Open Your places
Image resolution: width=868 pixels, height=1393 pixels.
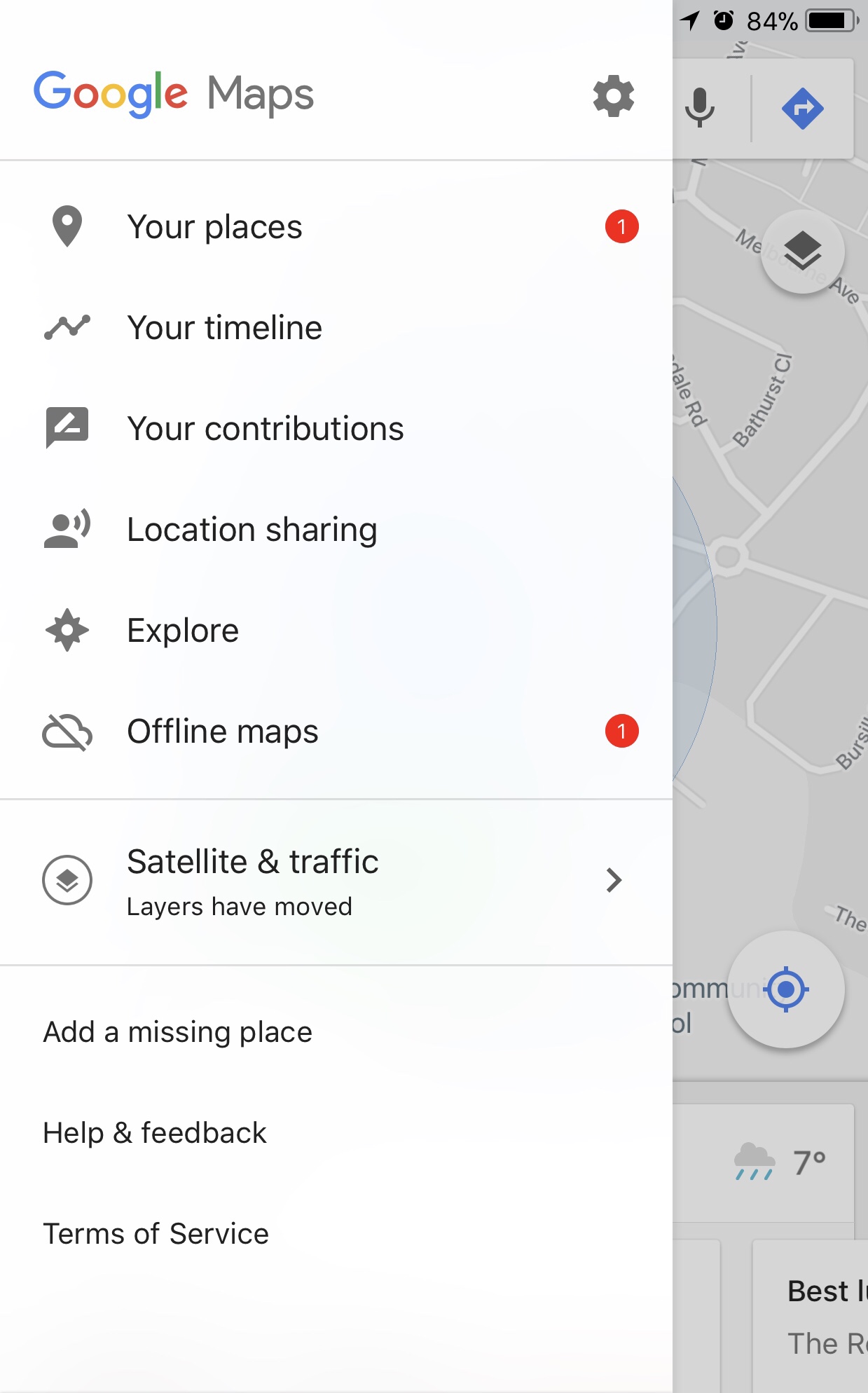coord(336,227)
